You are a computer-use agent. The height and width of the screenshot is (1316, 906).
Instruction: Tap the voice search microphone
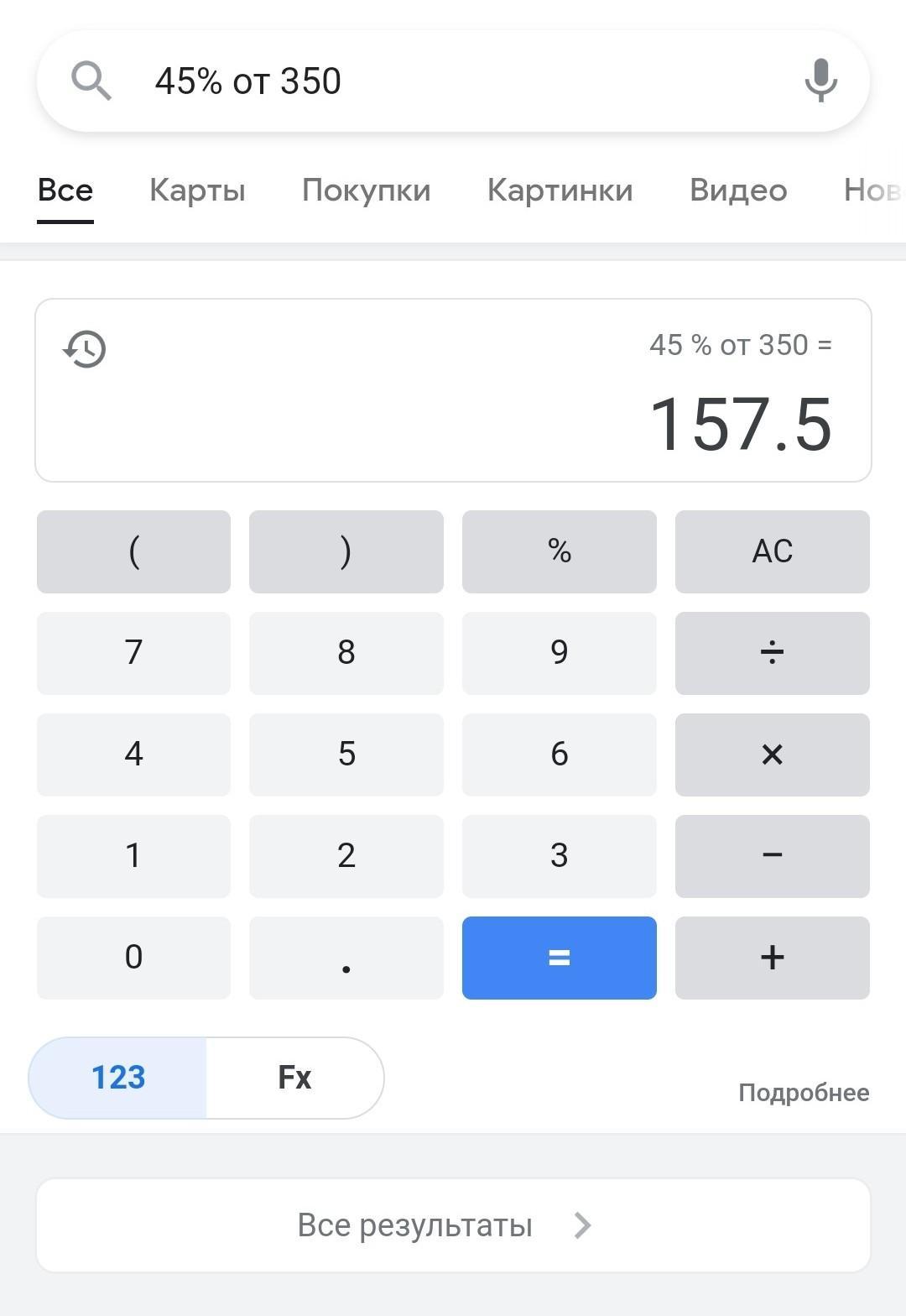click(x=820, y=81)
